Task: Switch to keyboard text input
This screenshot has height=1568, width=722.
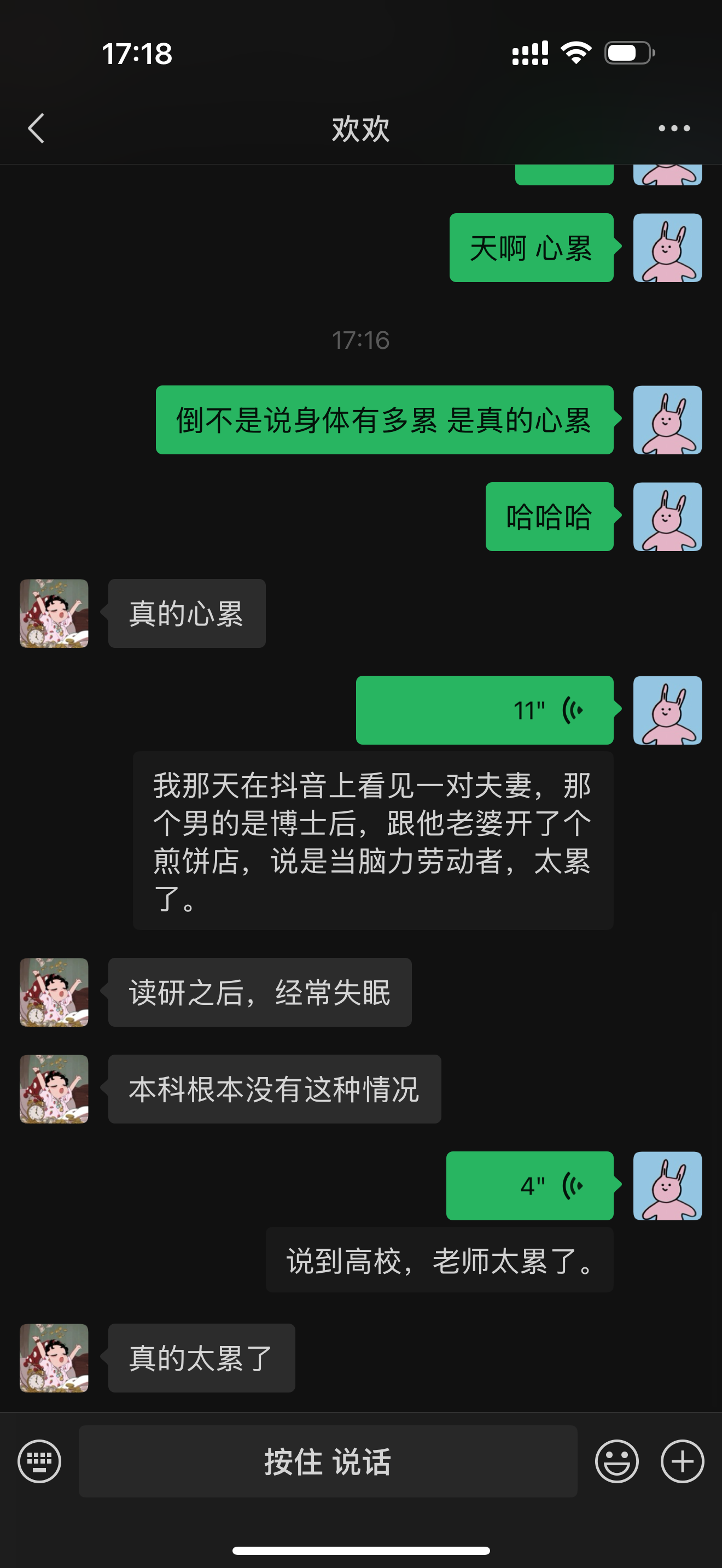Action: click(39, 1461)
